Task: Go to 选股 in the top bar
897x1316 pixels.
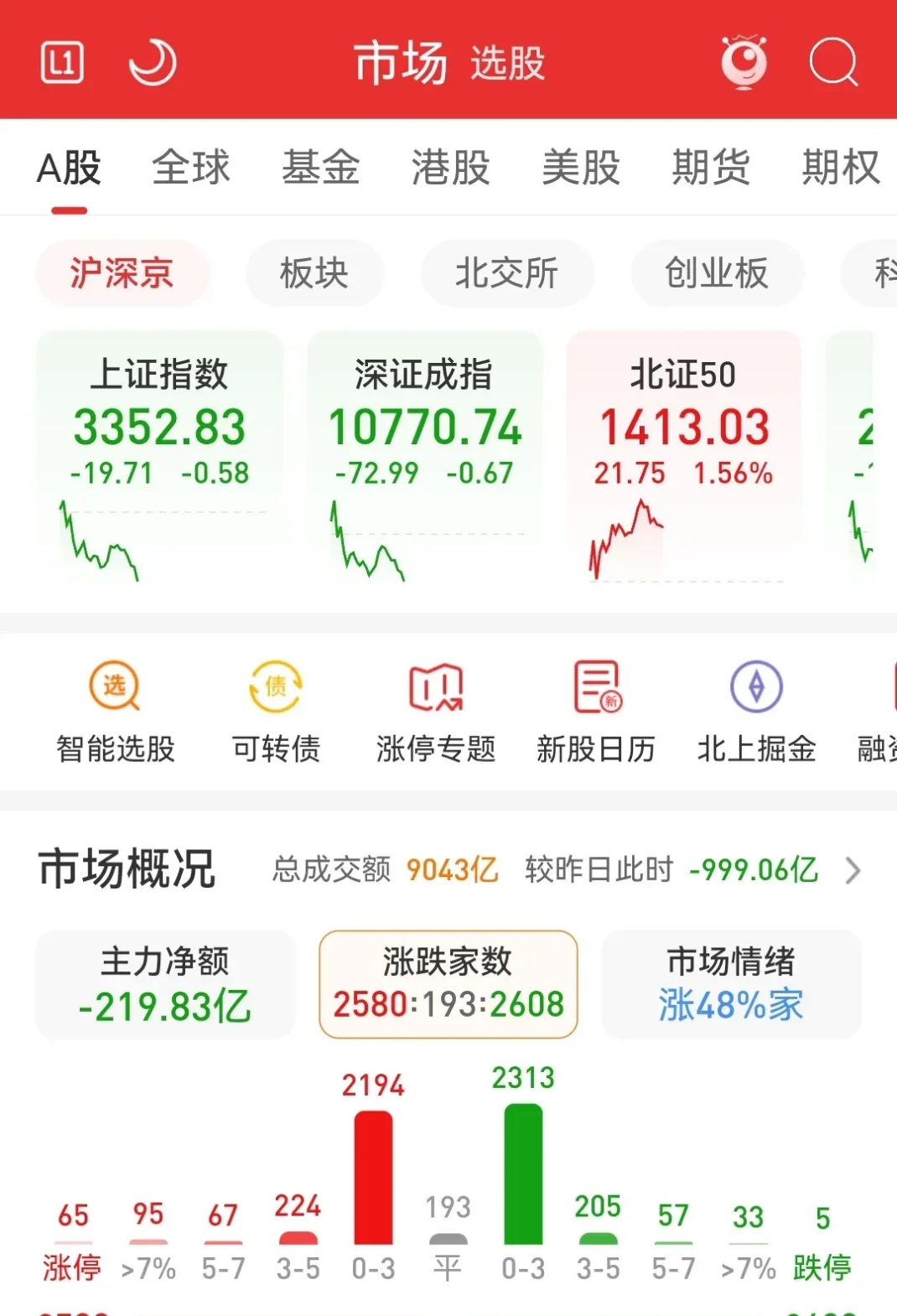Action: (x=507, y=64)
